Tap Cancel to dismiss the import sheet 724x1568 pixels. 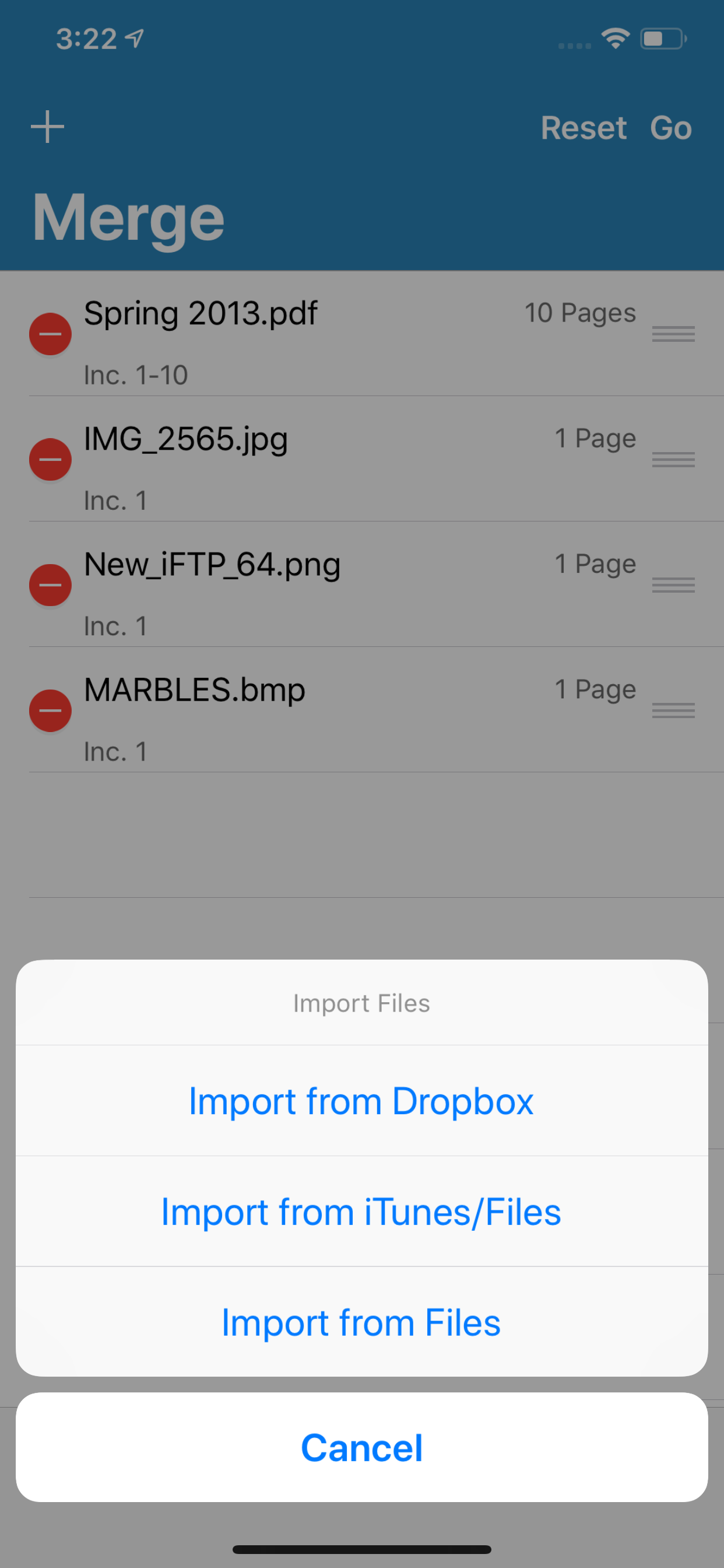(x=361, y=1447)
